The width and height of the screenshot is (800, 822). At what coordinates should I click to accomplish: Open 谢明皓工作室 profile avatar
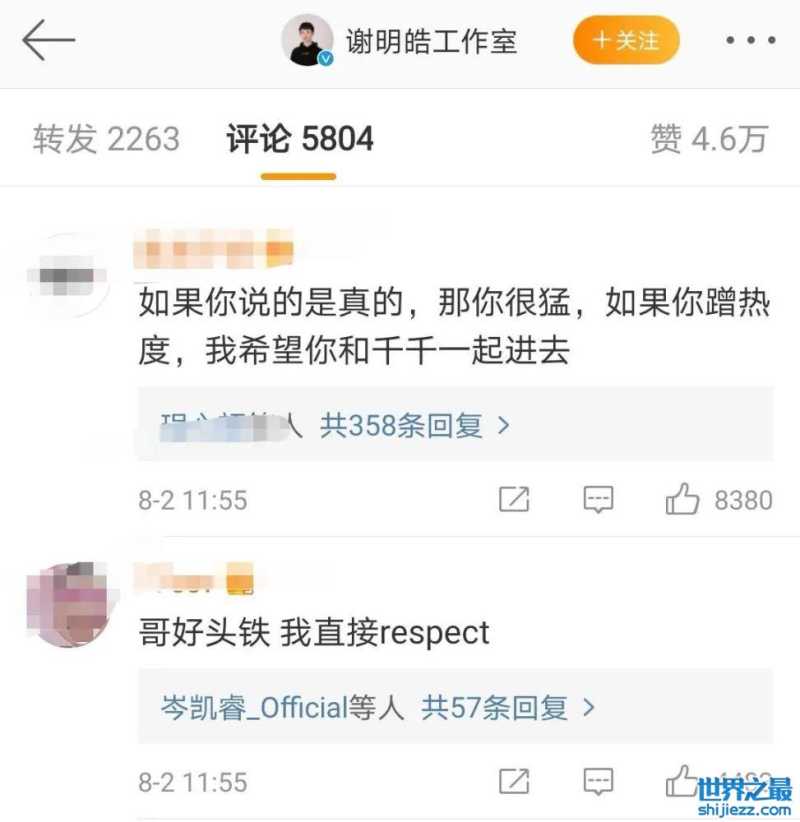[x=309, y=42]
